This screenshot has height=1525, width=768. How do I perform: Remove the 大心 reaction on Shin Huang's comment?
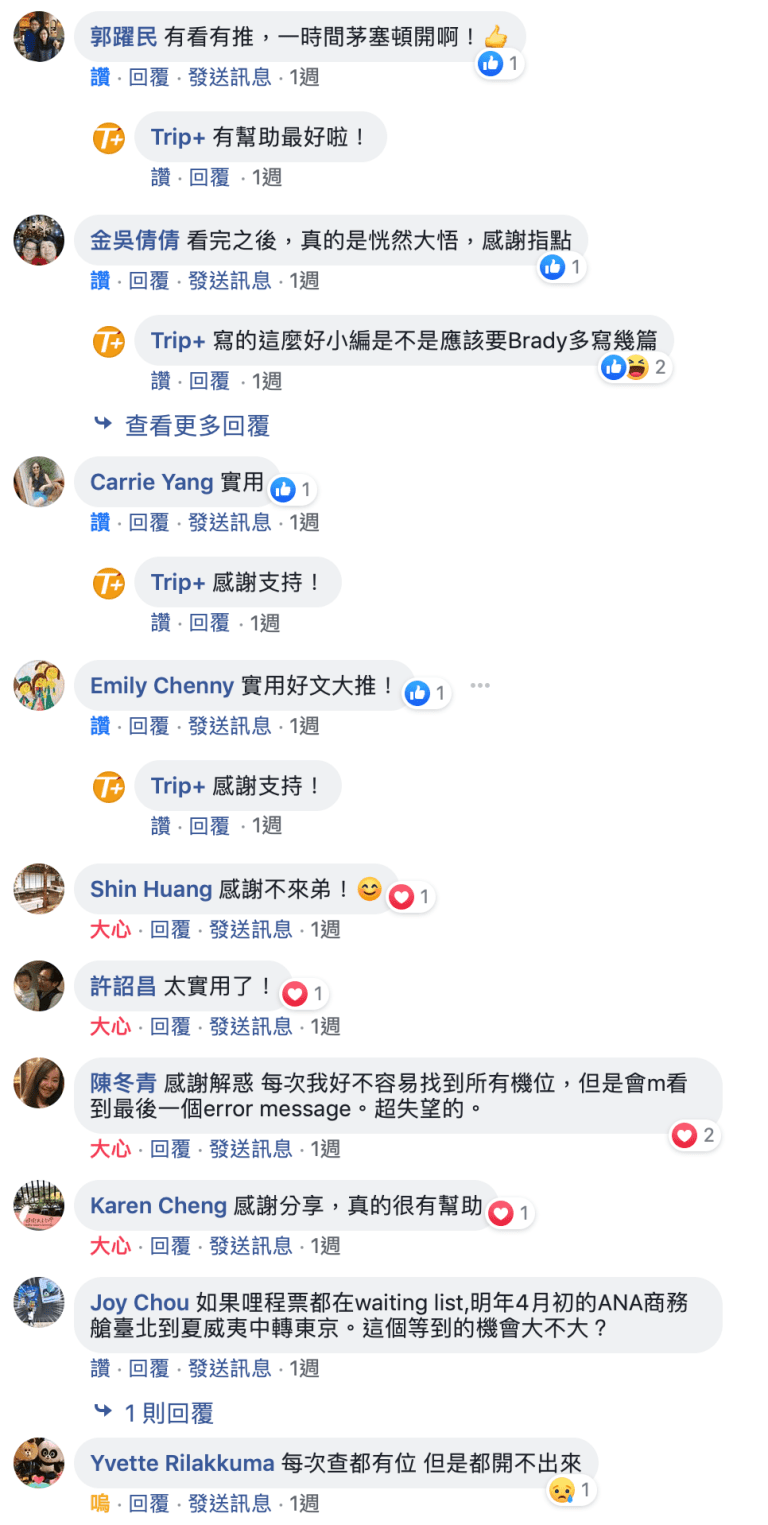point(110,929)
